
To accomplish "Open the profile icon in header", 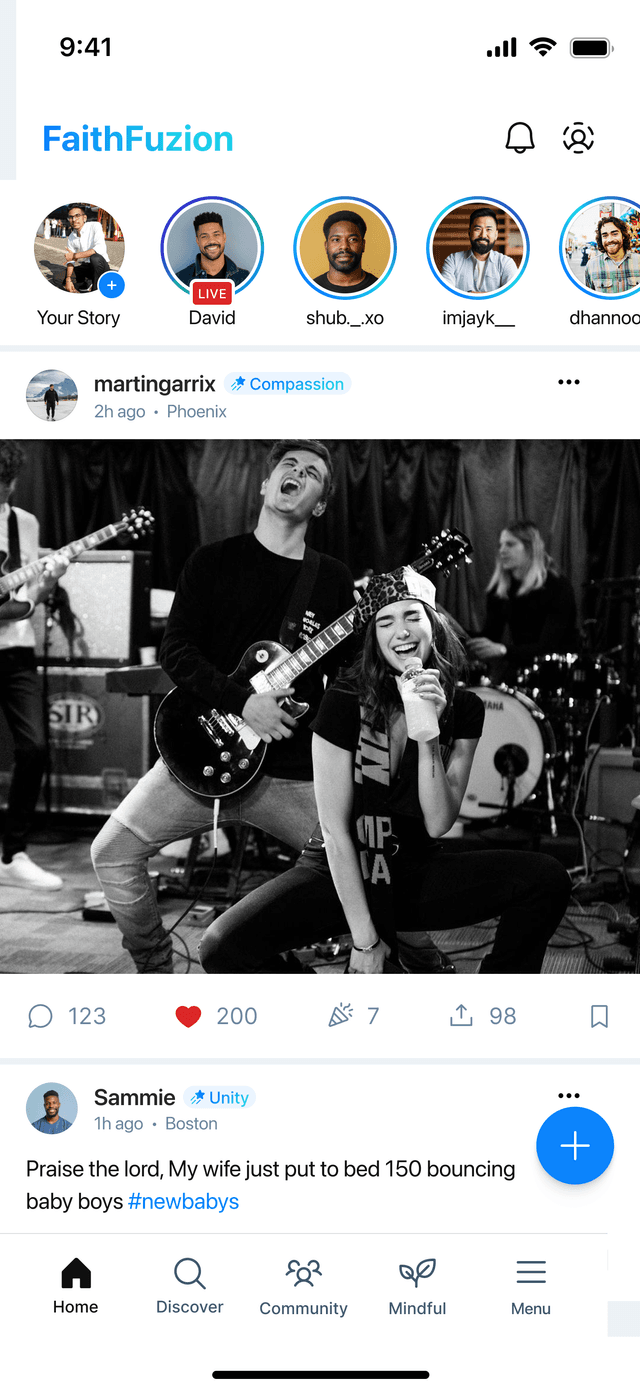I will [578, 138].
